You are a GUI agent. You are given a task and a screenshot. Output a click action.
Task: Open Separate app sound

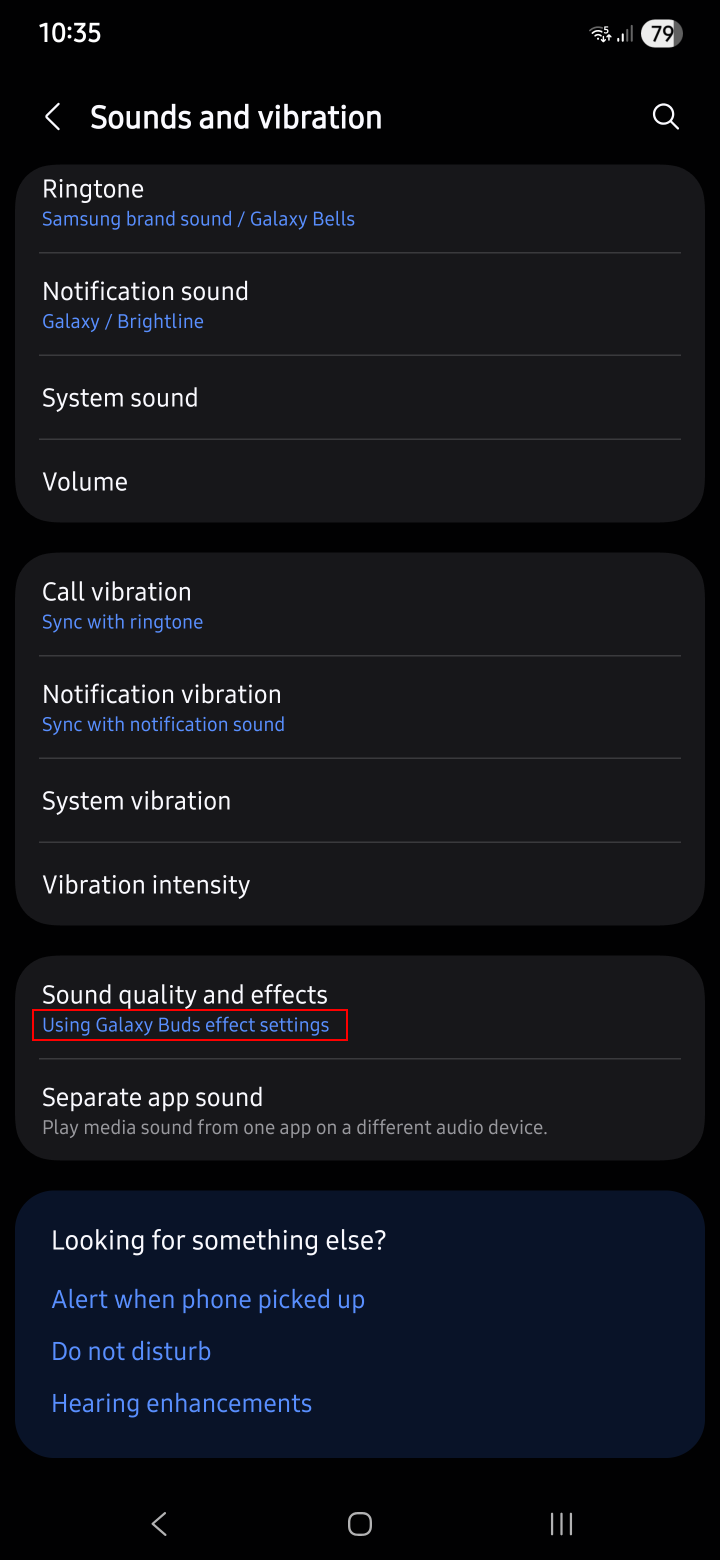click(x=360, y=1110)
